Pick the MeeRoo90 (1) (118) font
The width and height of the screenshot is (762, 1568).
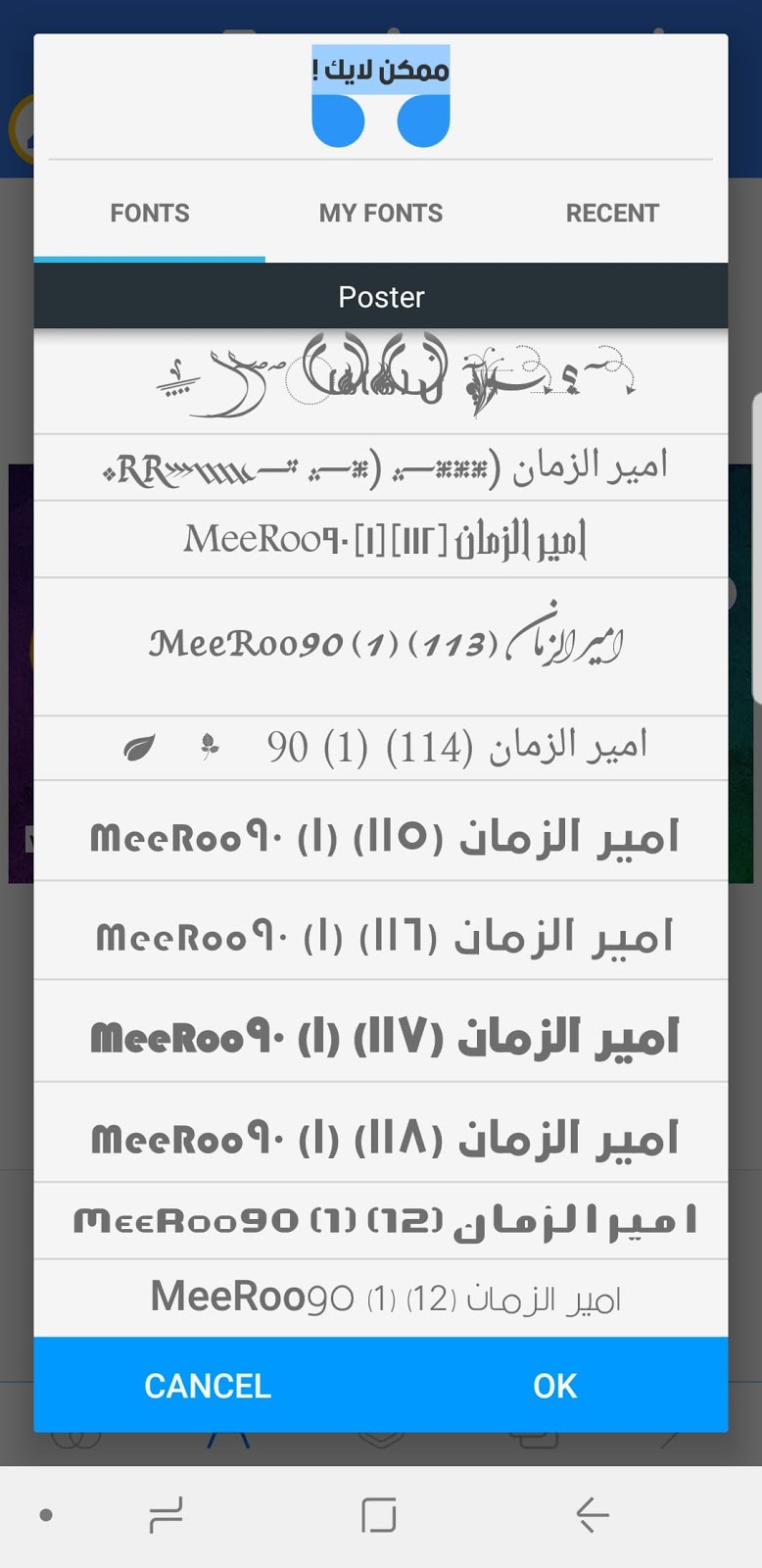[x=381, y=1133]
